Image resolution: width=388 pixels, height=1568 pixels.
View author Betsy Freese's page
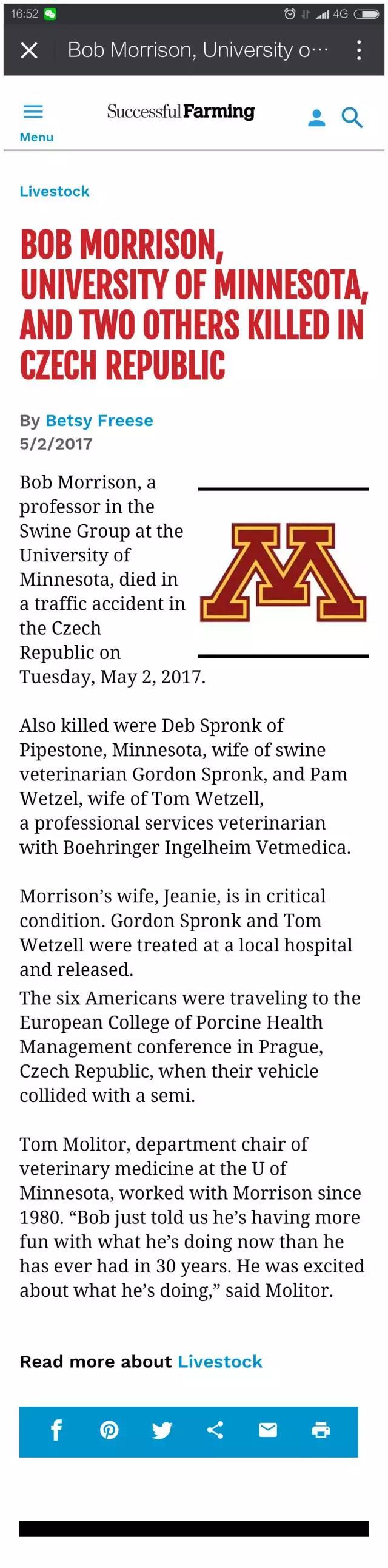pos(99,421)
